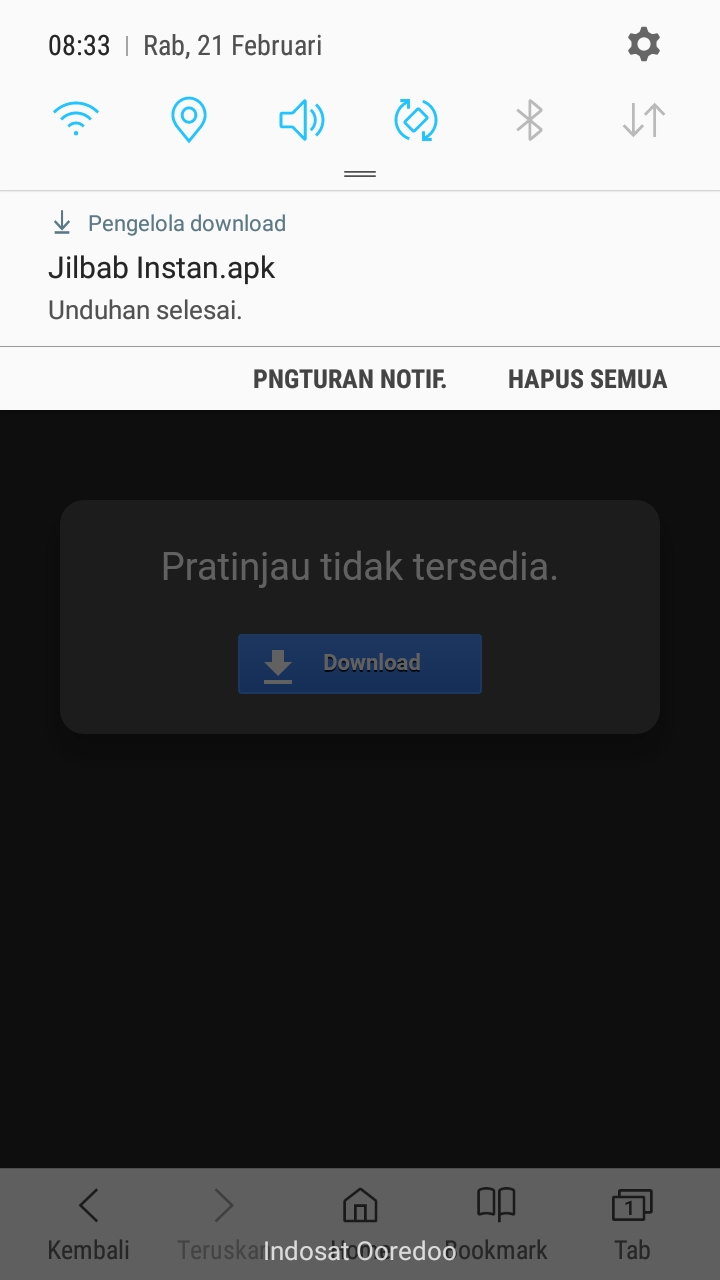Viewport: 720px width, 1280px height.
Task: Open PNGTURAN NOTIF. notification settings
Action: [349, 379]
